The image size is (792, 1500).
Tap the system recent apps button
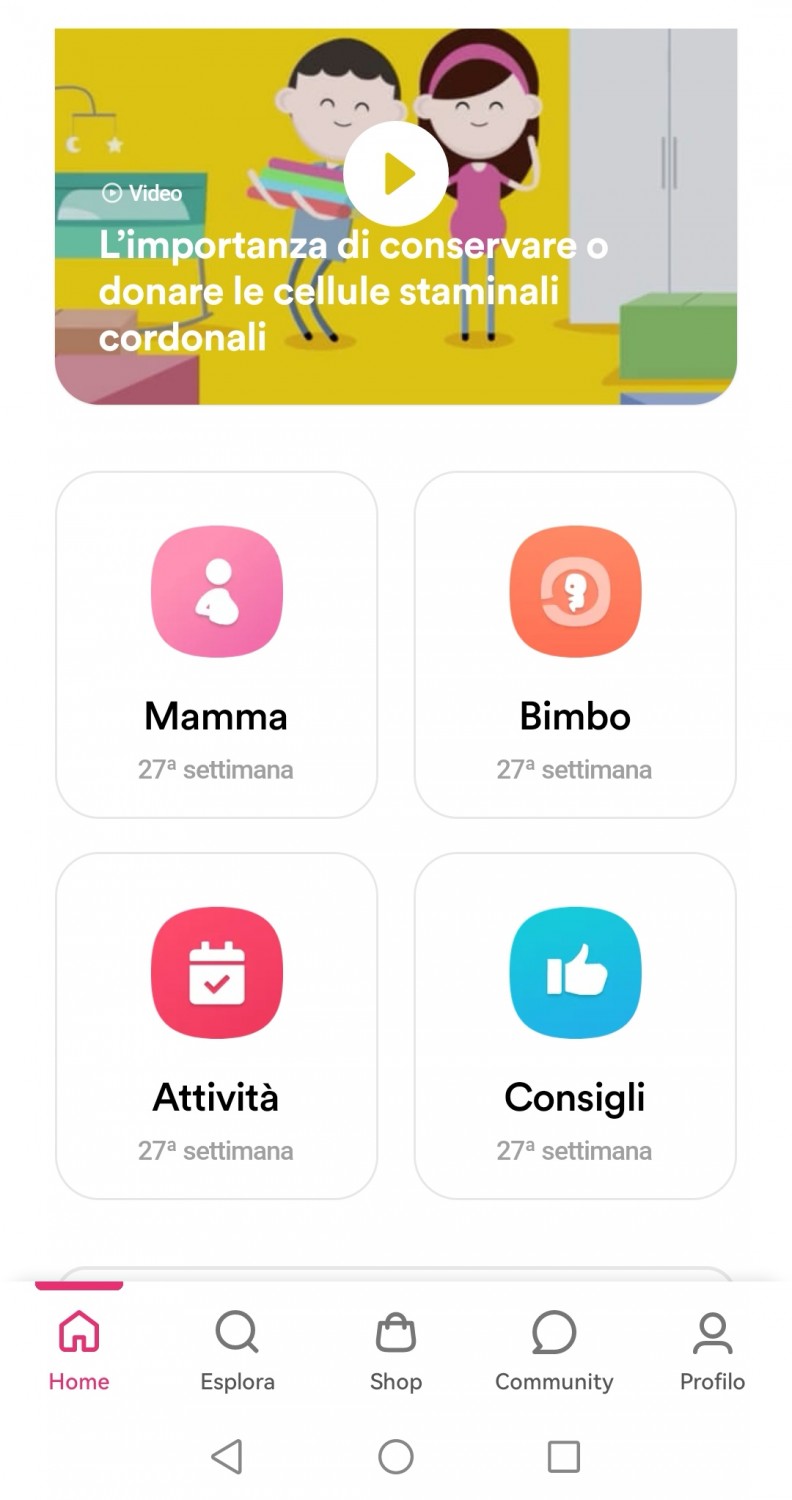click(x=564, y=1457)
